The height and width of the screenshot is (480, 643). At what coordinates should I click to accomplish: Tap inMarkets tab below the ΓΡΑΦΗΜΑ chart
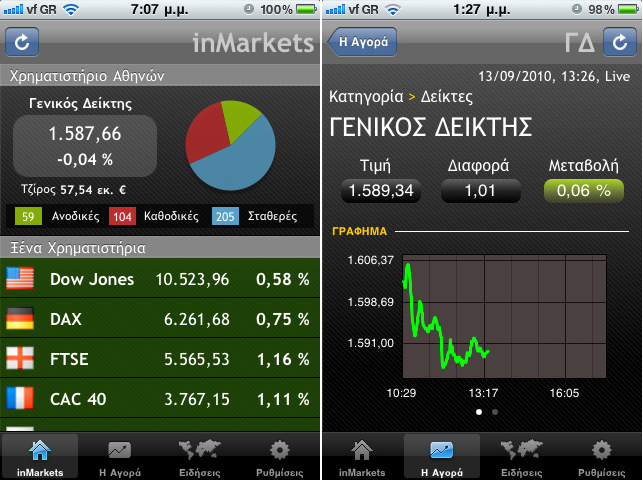click(362, 458)
